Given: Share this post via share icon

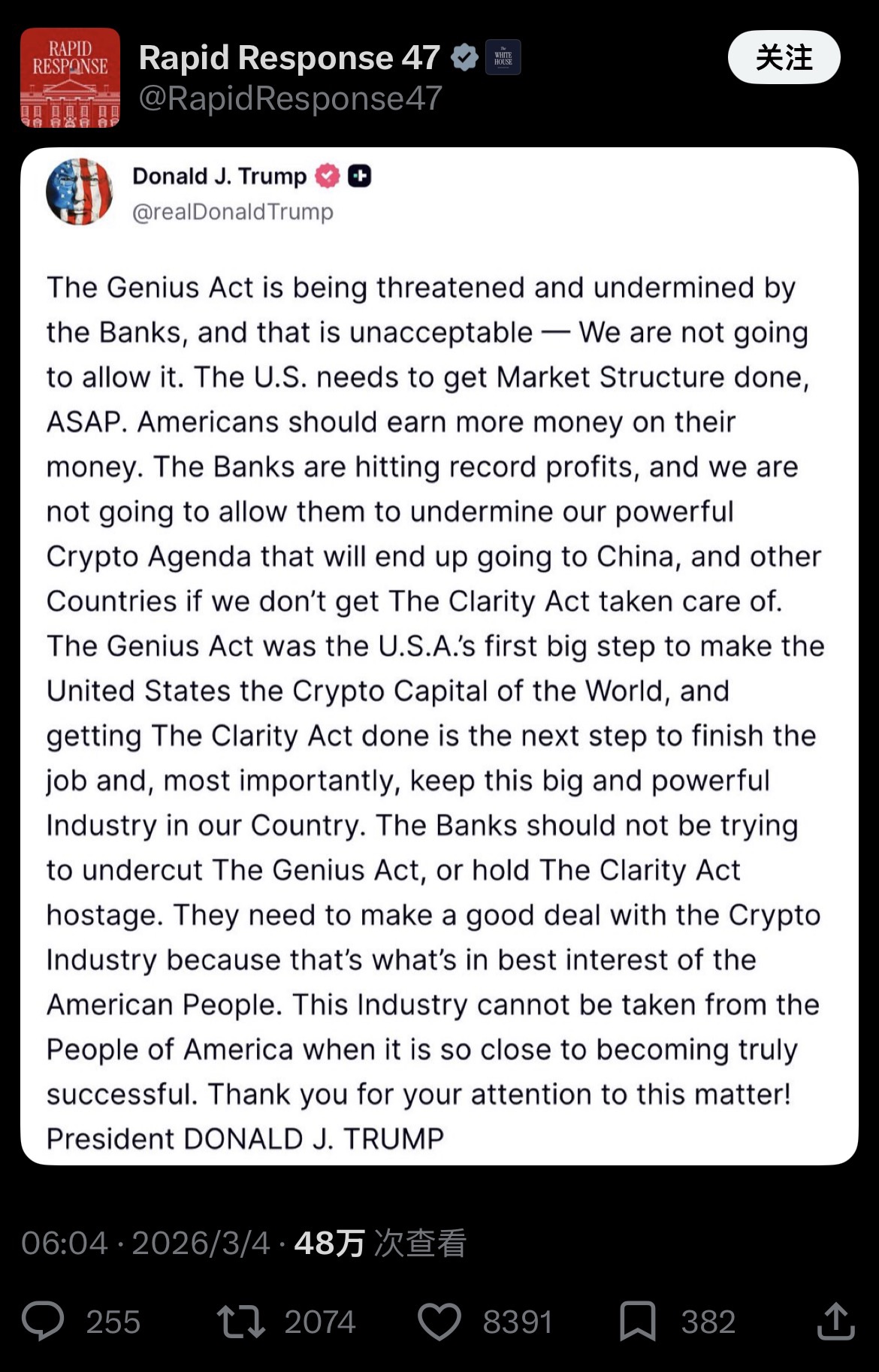Looking at the screenshot, I should pyautogui.click(x=835, y=1321).
